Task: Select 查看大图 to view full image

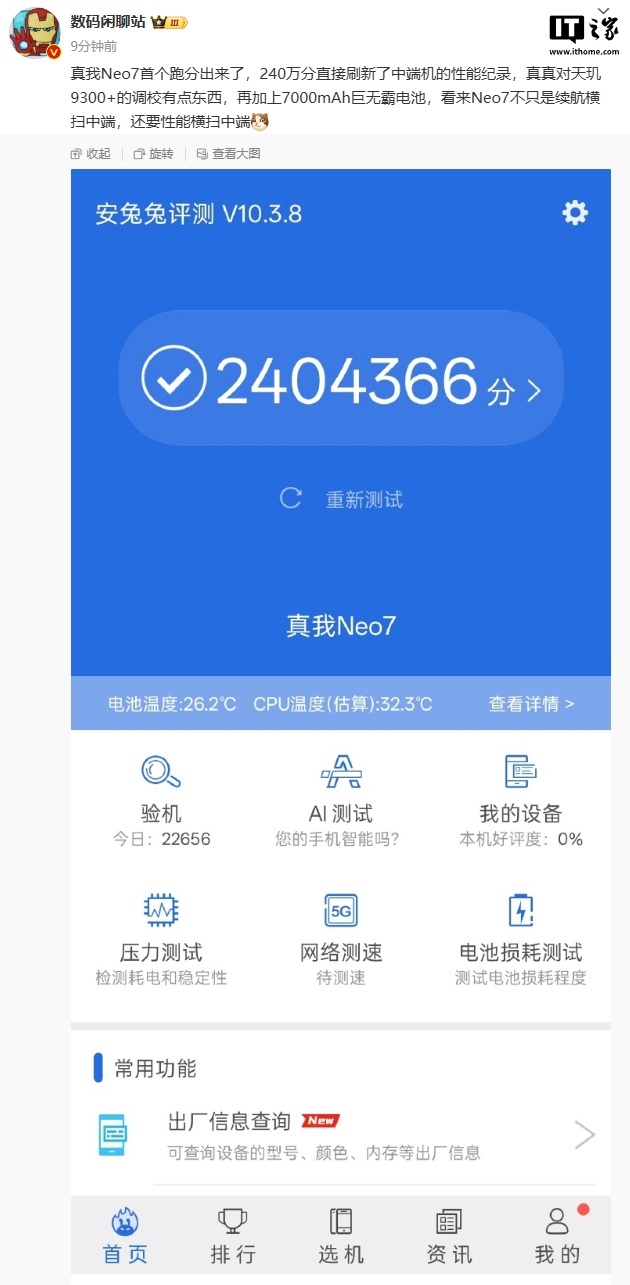Action: (229, 154)
